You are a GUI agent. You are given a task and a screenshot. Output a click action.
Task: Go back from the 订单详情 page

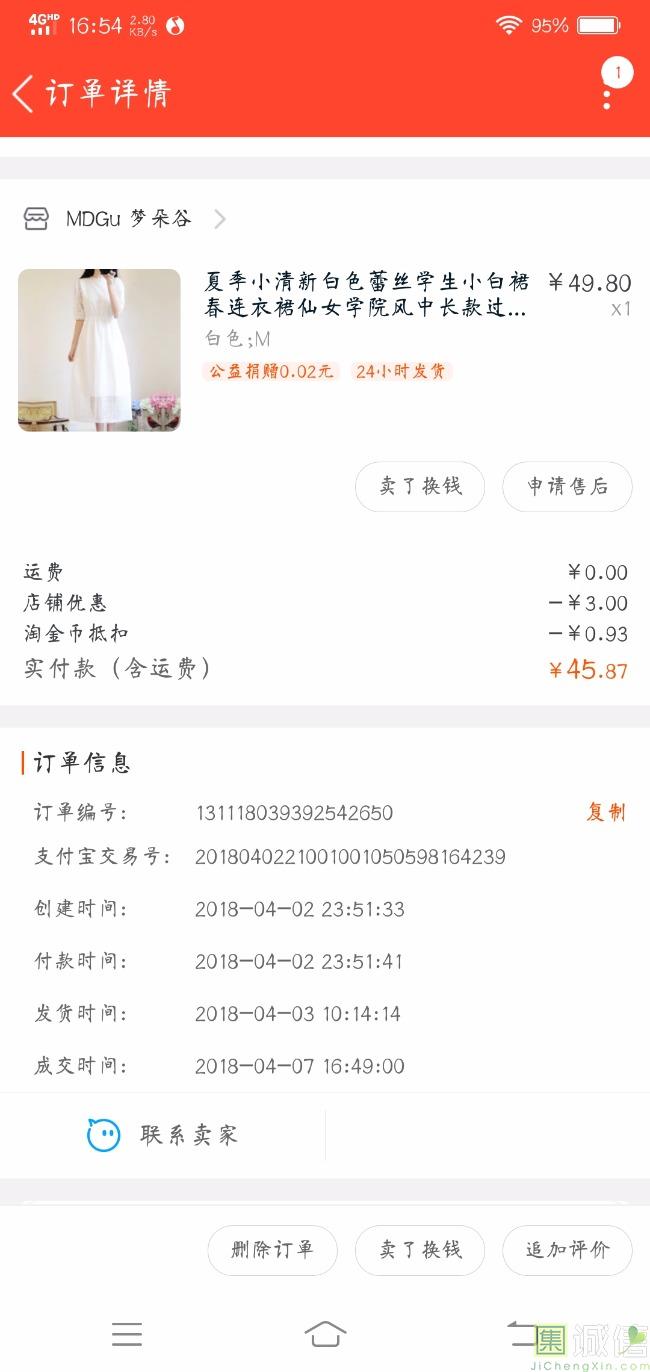pyautogui.click(x=24, y=93)
